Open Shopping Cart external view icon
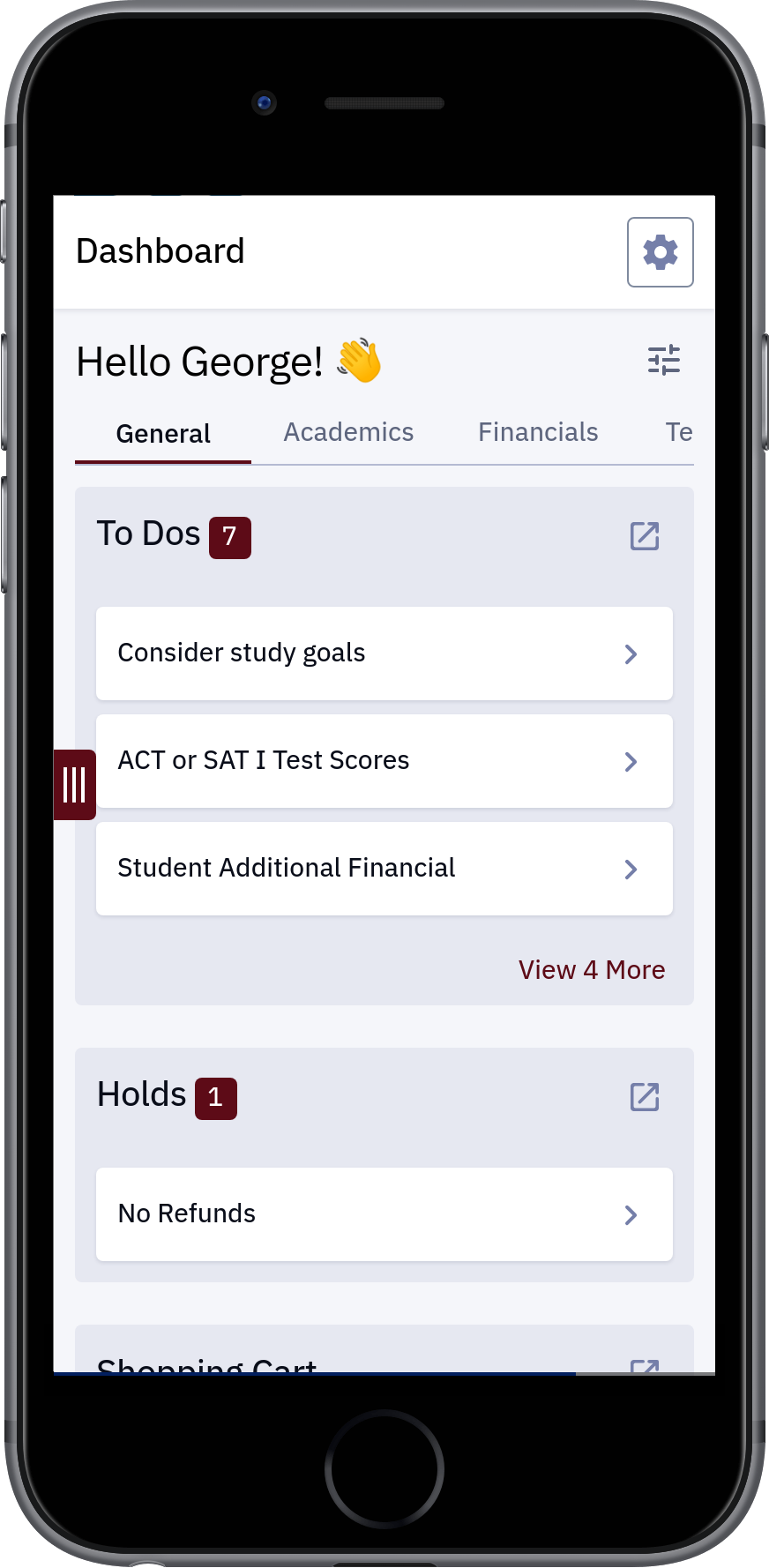The image size is (769, 1568). point(645,1366)
